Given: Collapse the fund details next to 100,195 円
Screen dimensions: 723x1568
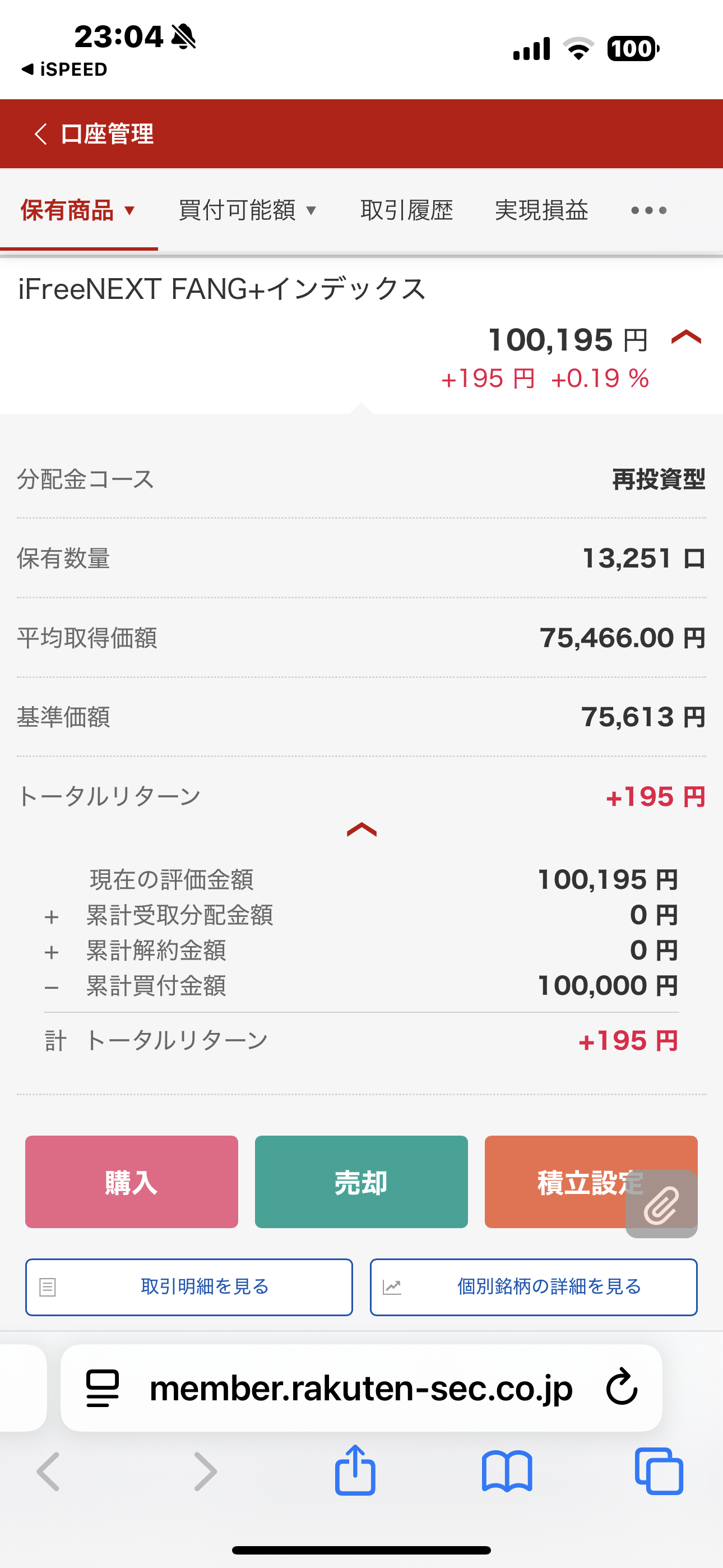Looking at the screenshot, I should point(686,337).
